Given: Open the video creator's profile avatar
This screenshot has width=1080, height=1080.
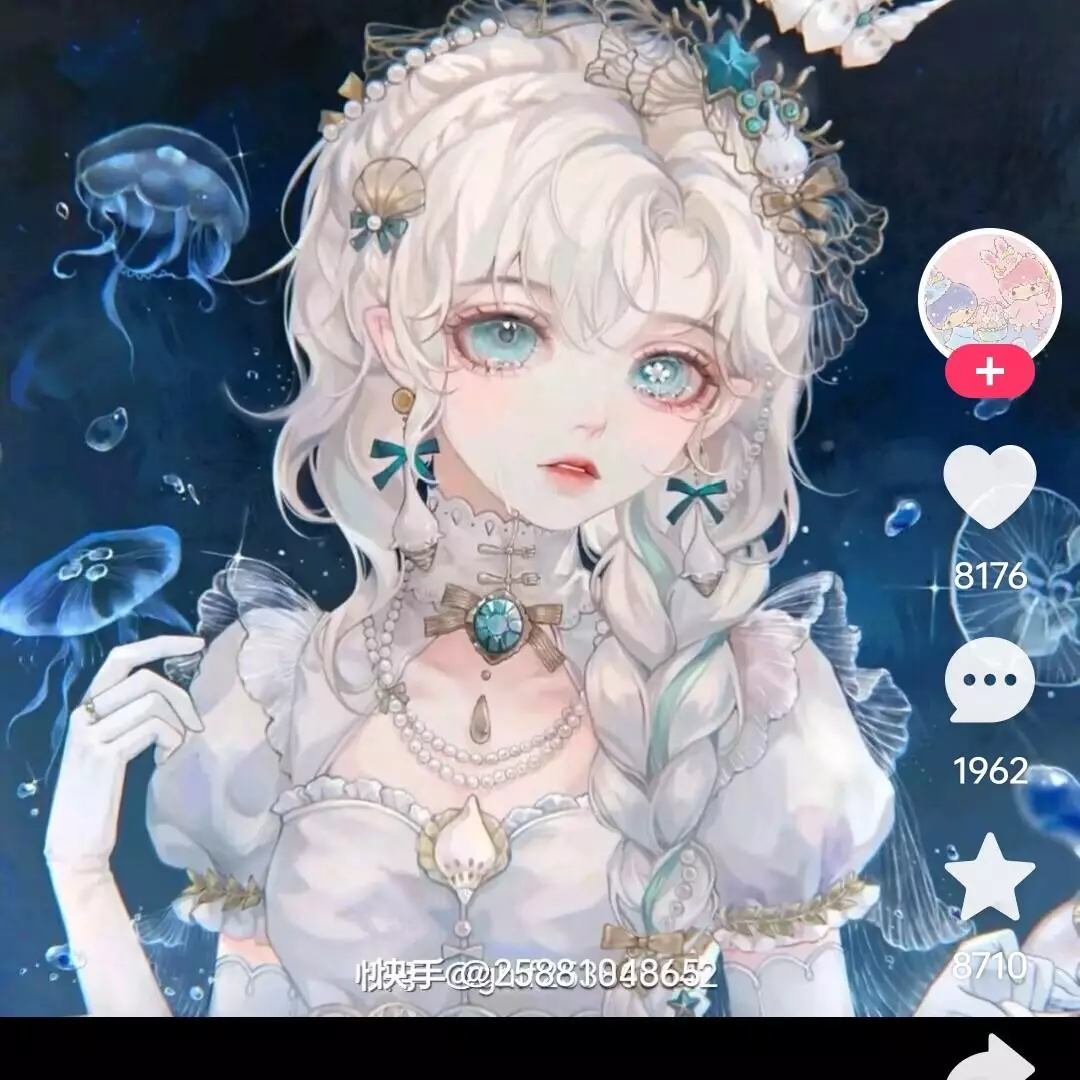Looking at the screenshot, I should pos(989,295).
